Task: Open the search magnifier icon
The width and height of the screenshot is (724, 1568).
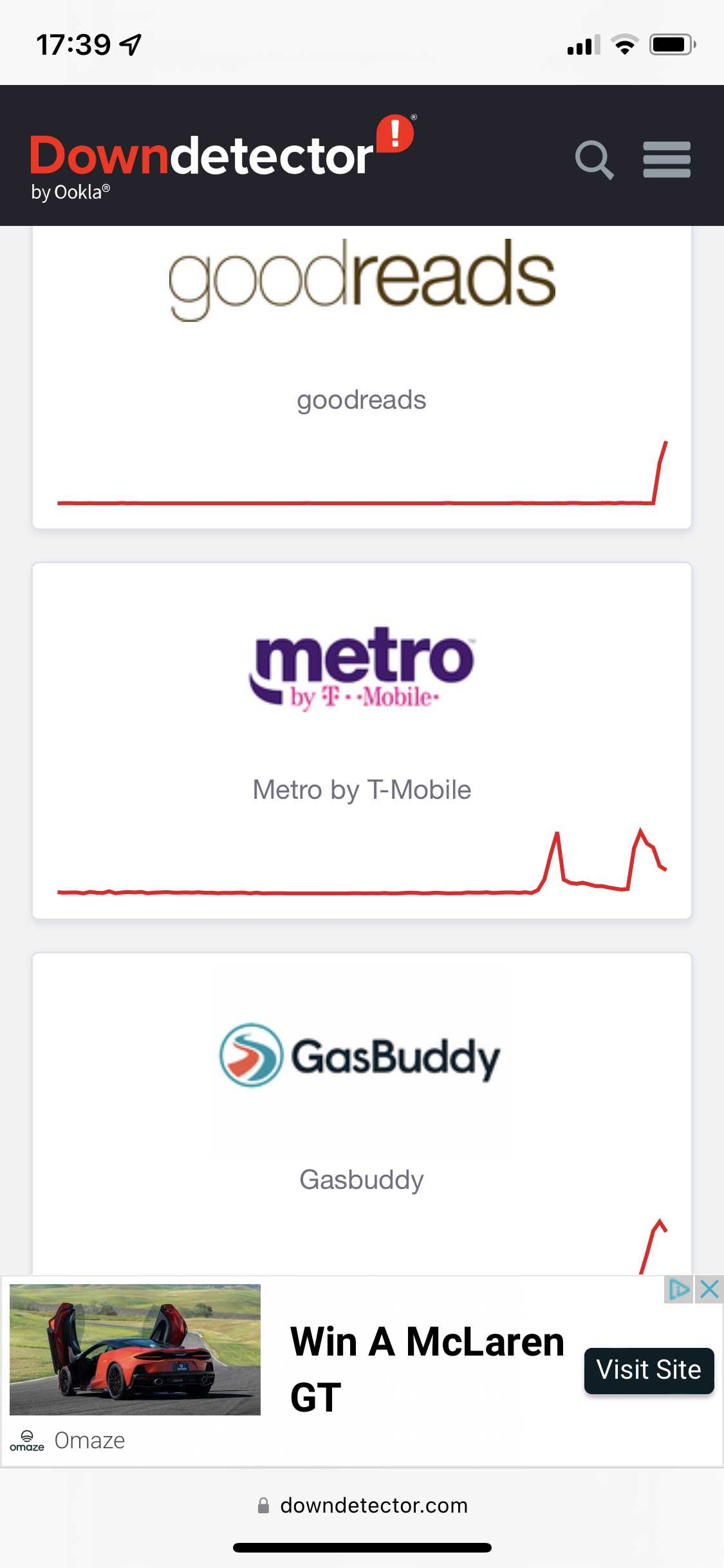Action: (x=594, y=160)
